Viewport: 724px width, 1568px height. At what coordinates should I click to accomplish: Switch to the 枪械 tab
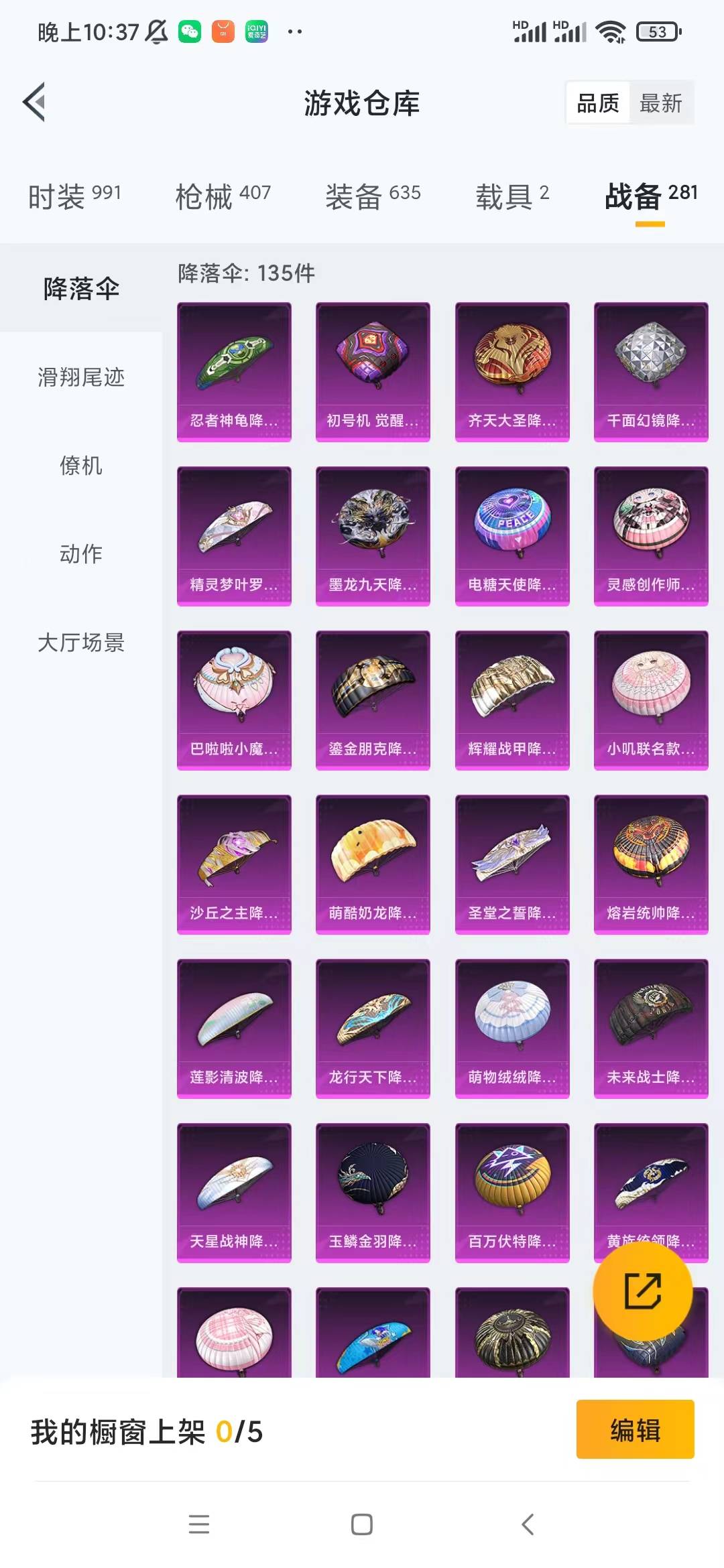pos(223,196)
